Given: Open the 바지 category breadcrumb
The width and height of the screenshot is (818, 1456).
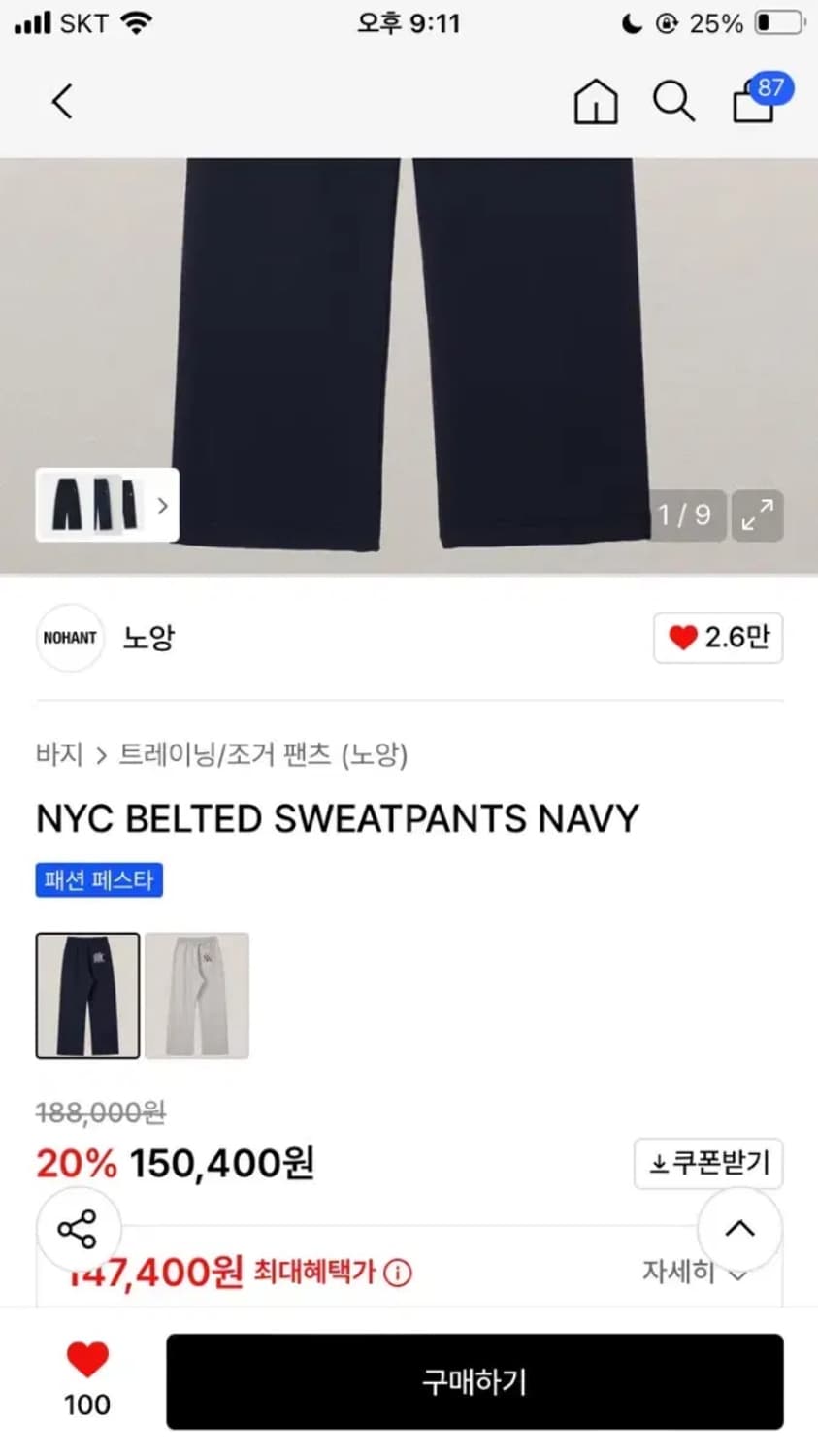Looking at the screenshot, I should pyautogui.click(x=59, y=755).
